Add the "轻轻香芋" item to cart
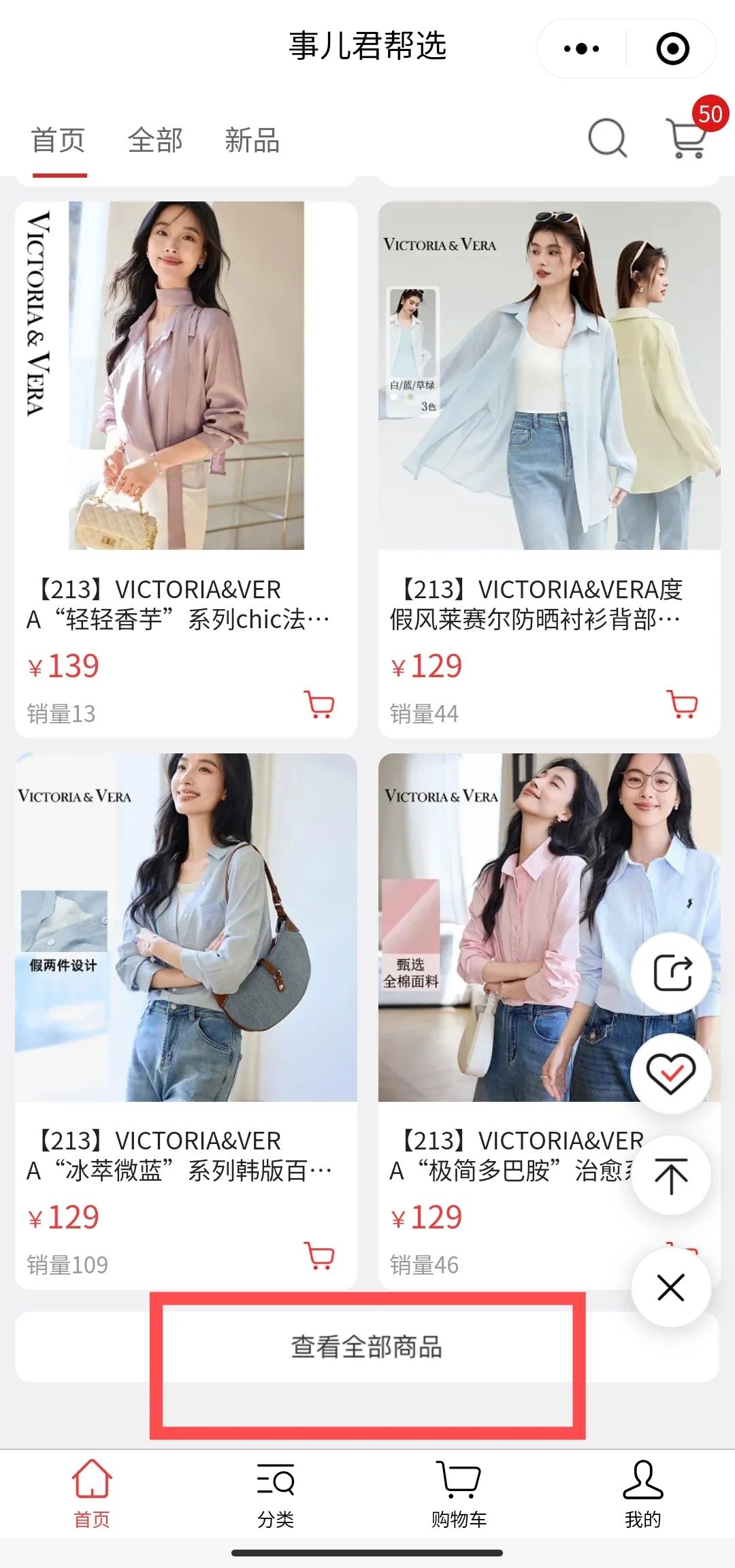The height and width of the screenshot is (1568, 735). pos(319,704)
